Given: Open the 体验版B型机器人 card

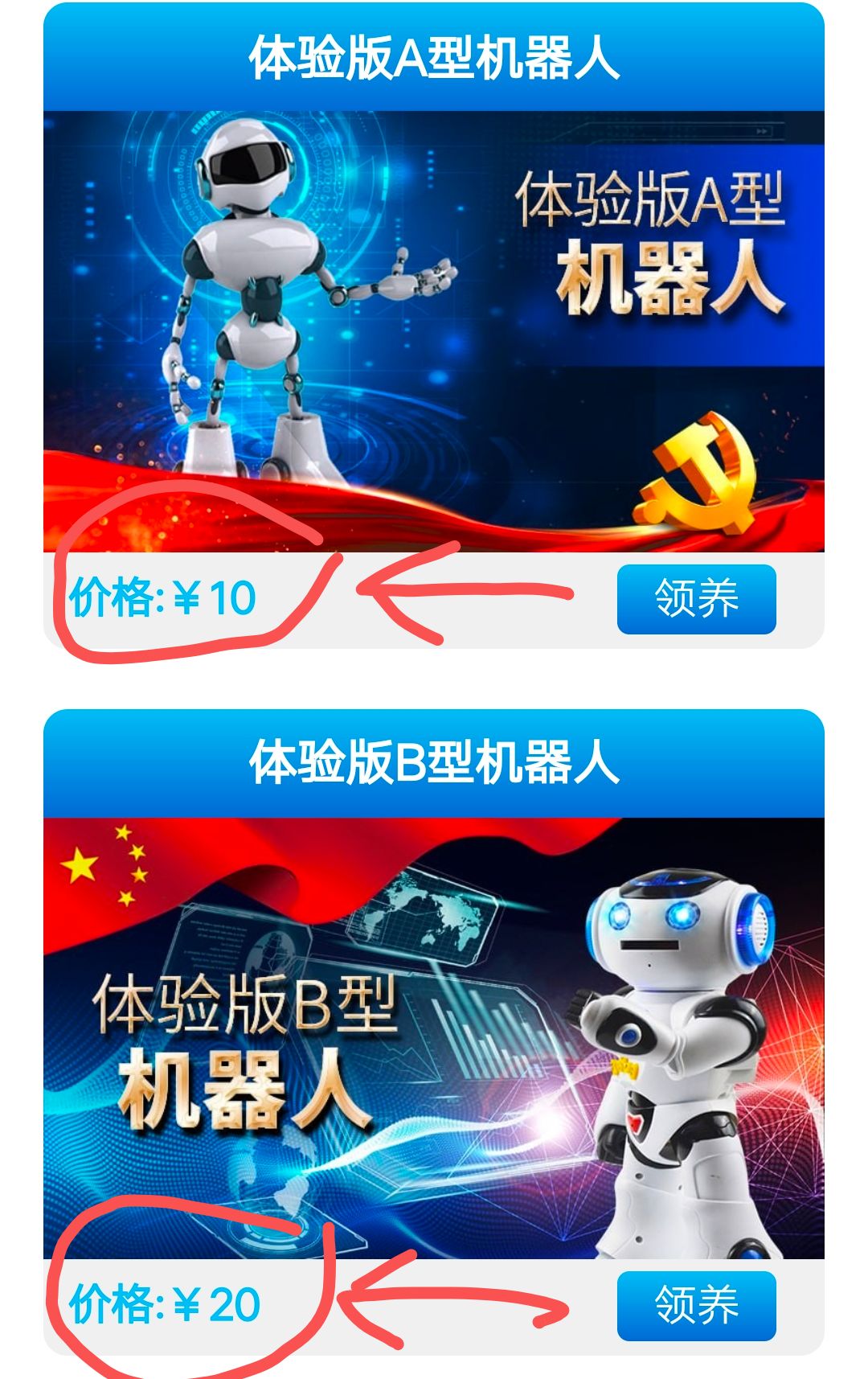Looking at the screenshot, I should coord(433,1037).
